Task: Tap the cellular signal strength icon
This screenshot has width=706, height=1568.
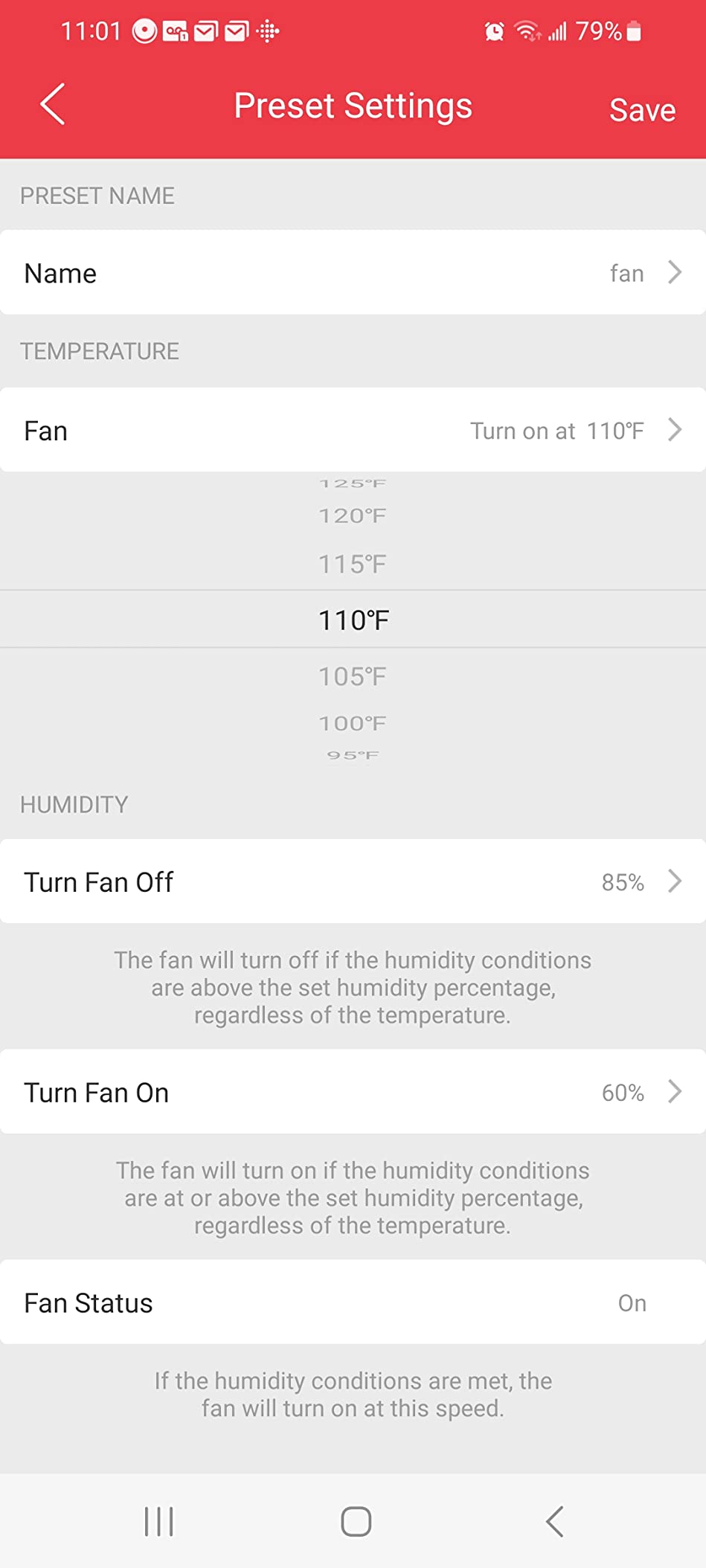Action: tap(555, 30)
